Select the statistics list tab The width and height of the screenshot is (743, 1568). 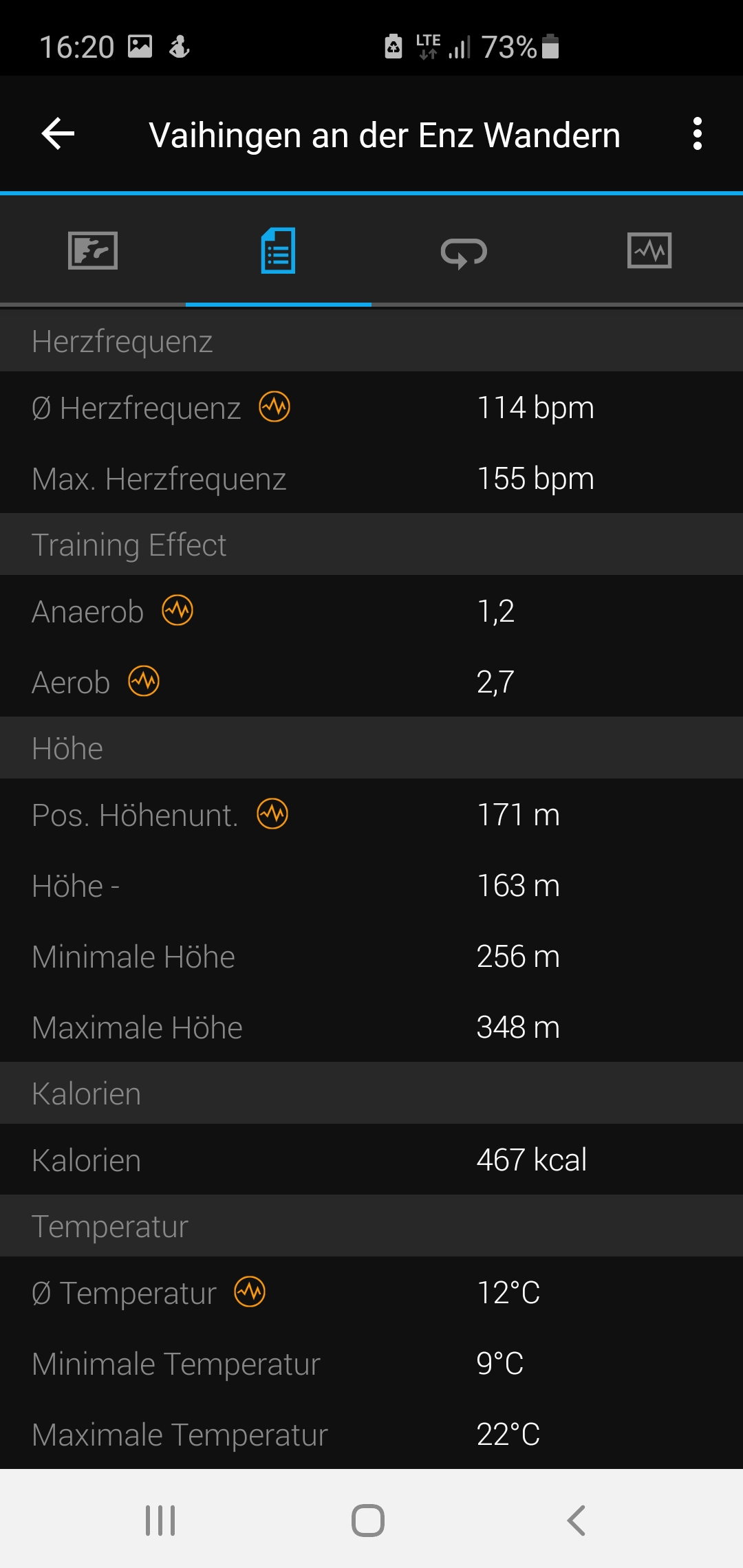279,250
